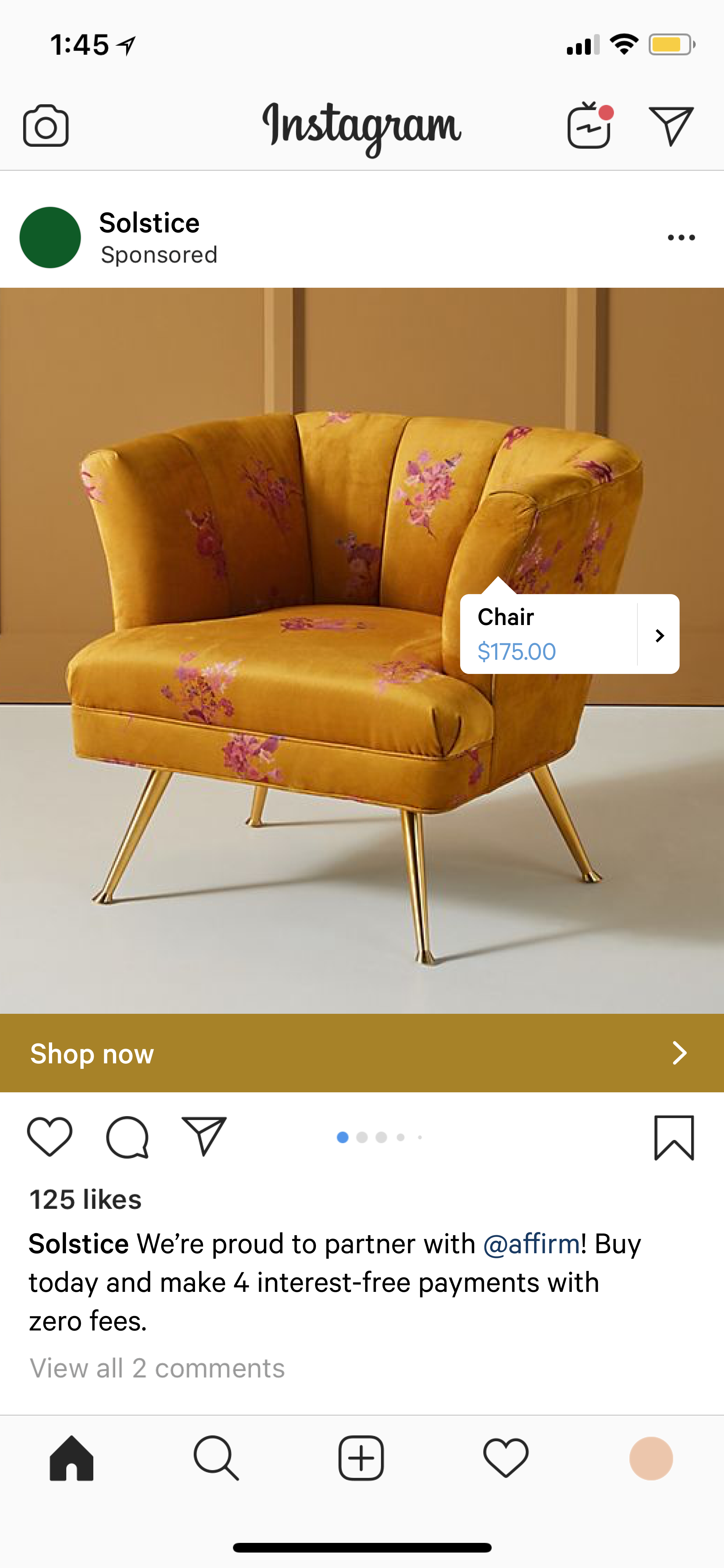Screen dimensions: 724x1568
Task: Comment on the Solstice post
Action: pyautogui.click(x=127, y=1136)
